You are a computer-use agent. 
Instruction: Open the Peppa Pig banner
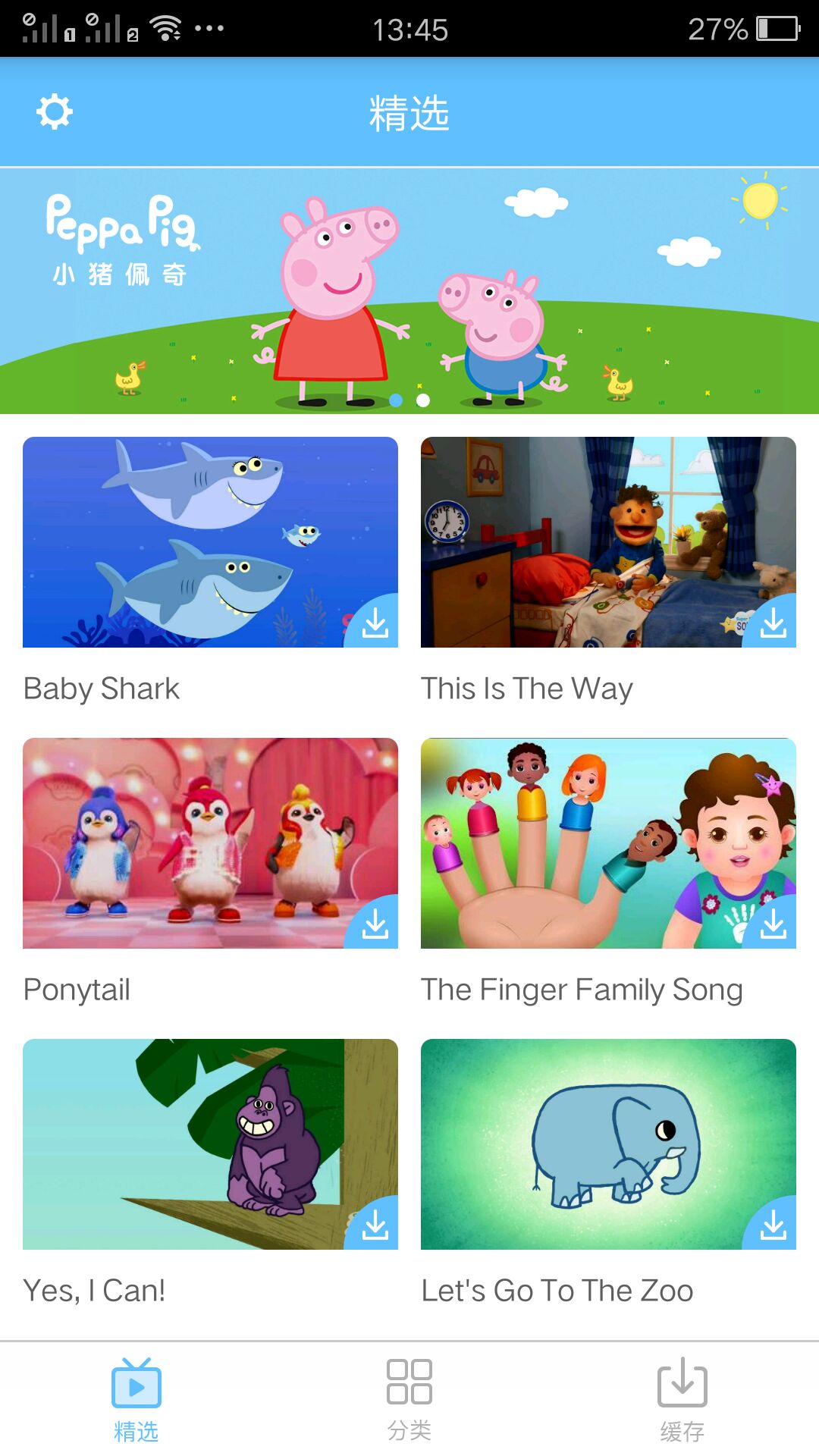tap(409, 290)
